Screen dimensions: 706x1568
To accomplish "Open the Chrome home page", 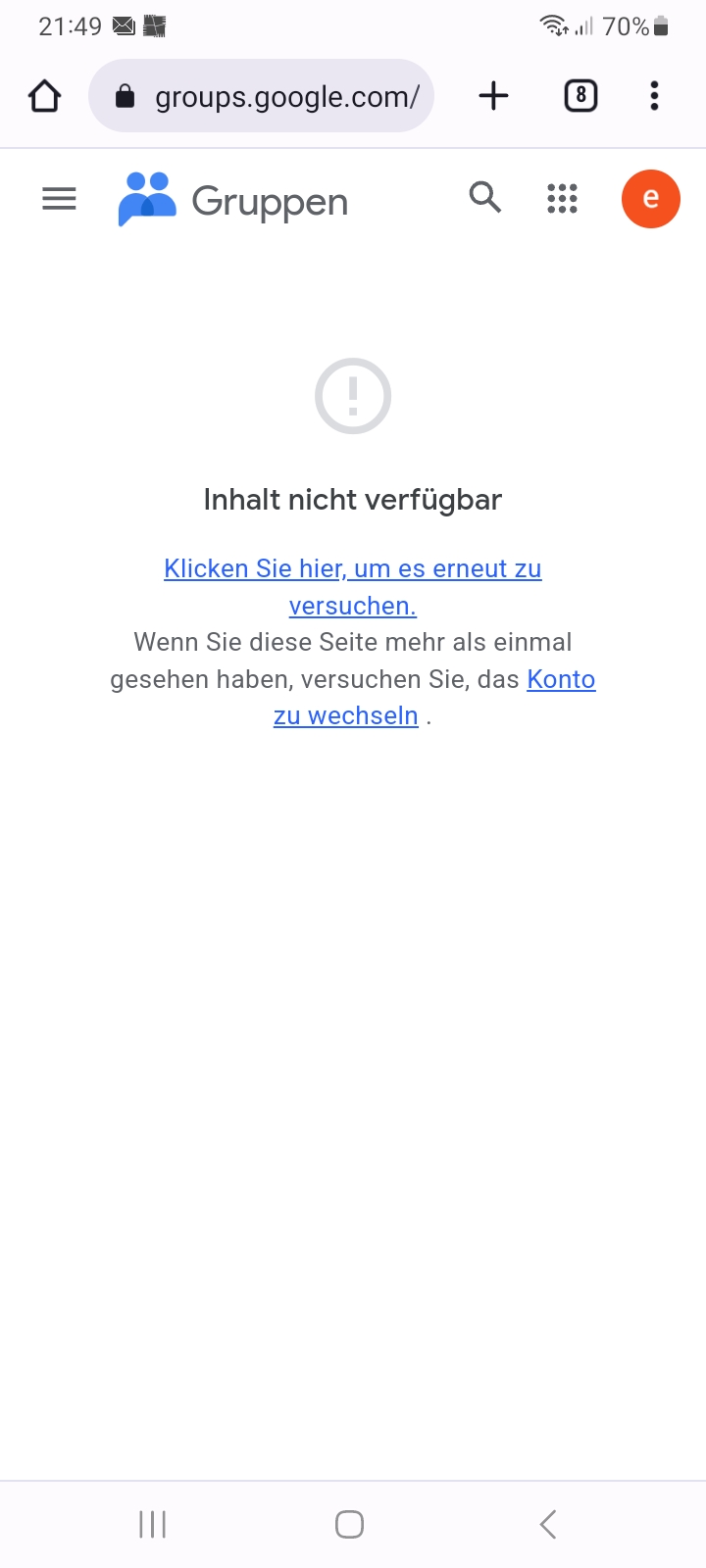I will tap(45, 96).
